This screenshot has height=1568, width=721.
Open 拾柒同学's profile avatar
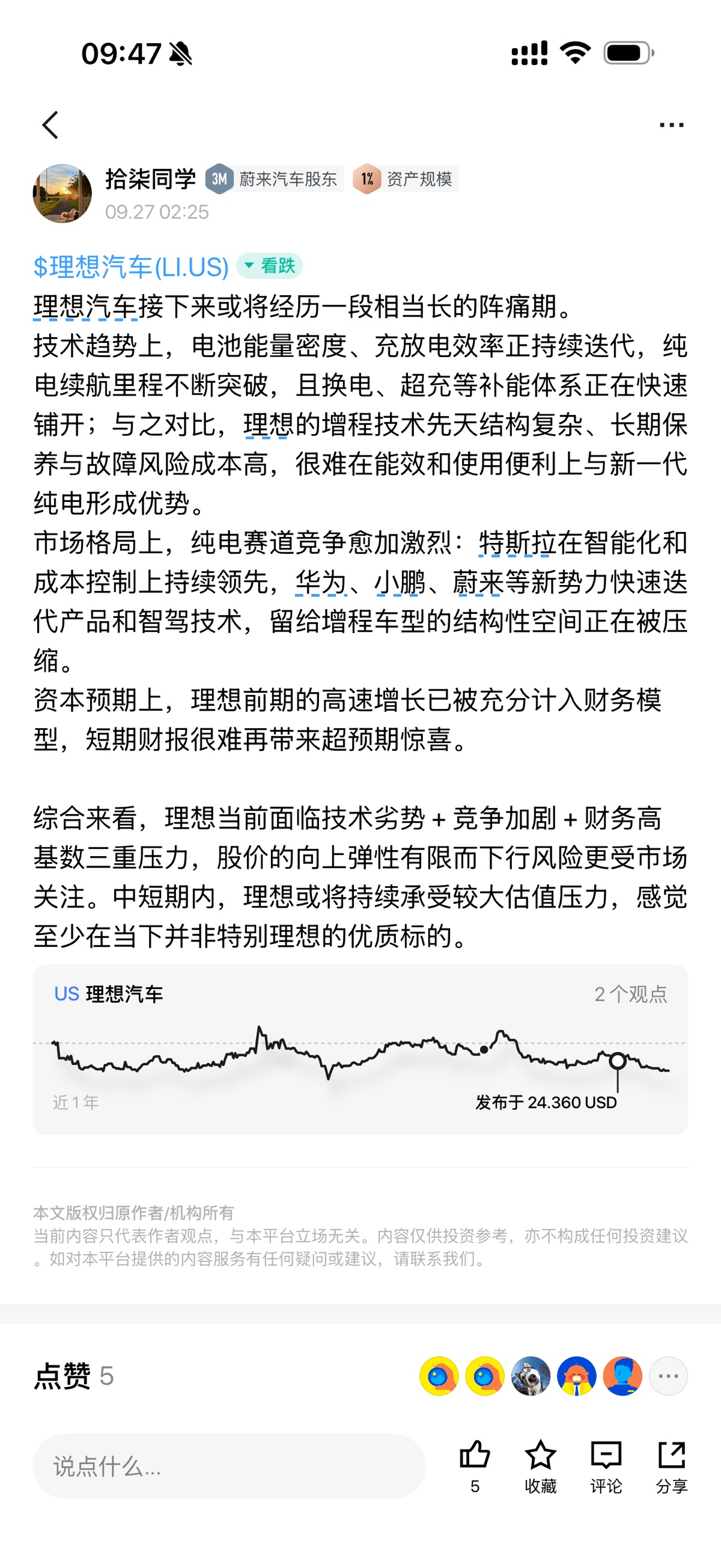[62, 193]
